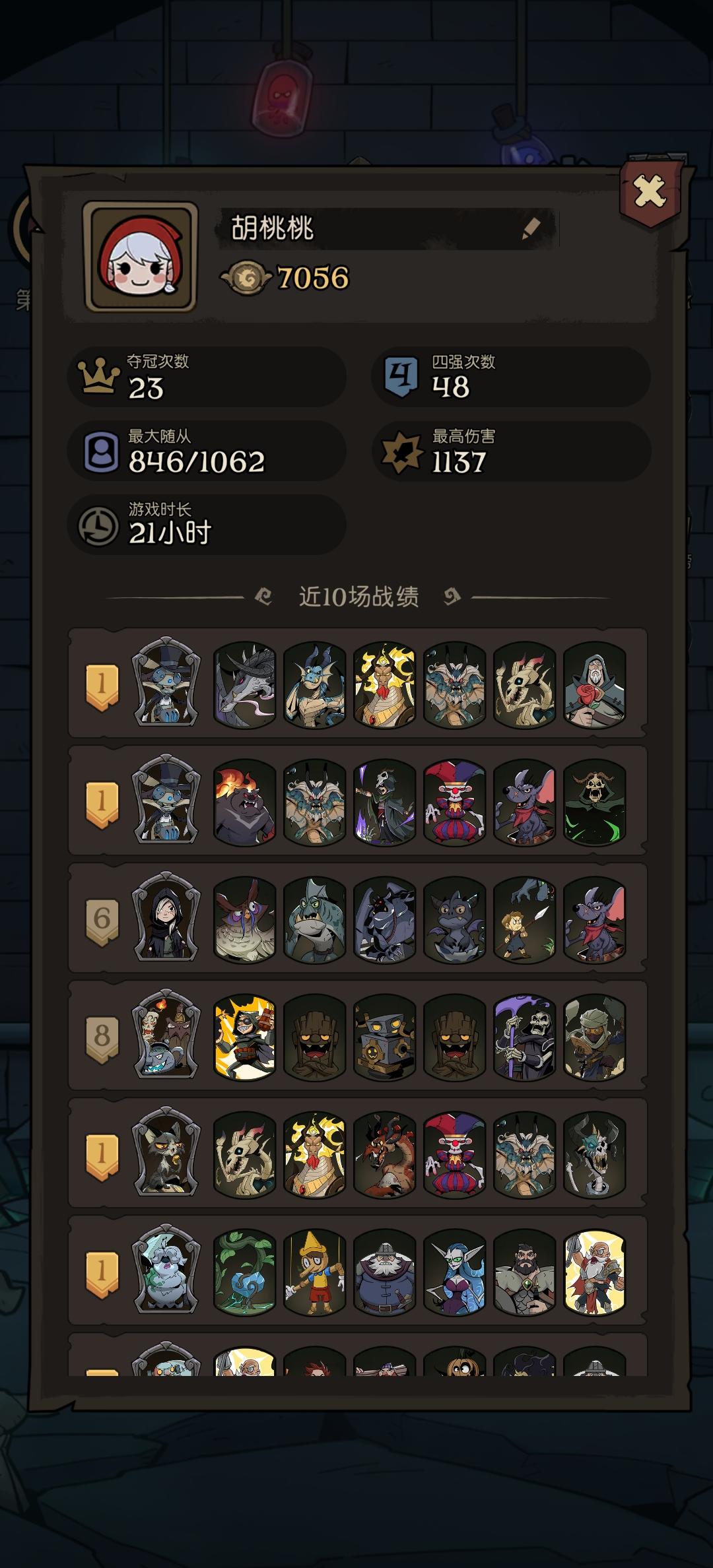This screenshot has width=713, height=1568.
Task: Click the Pinocchio puppet minion thumbnail
Action: pos(315,1270)
